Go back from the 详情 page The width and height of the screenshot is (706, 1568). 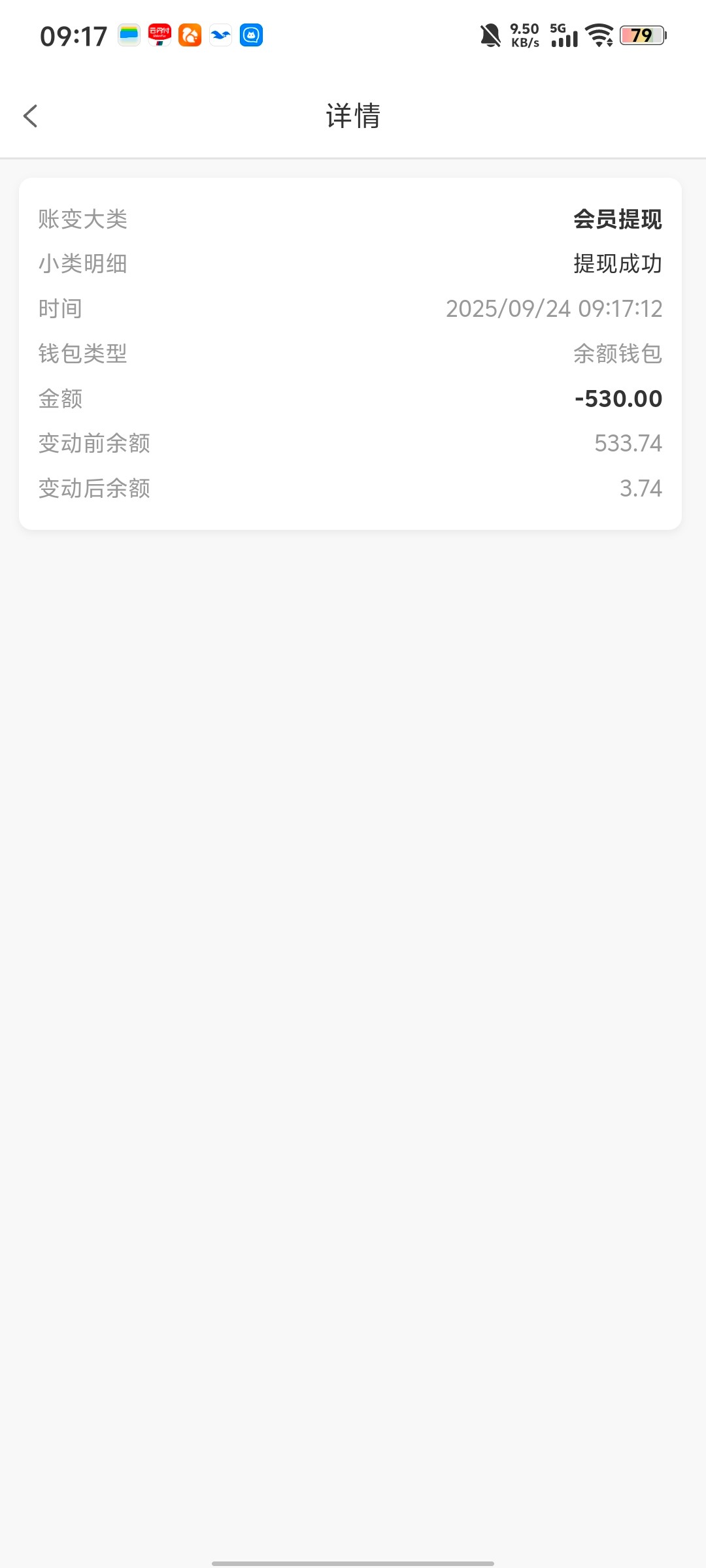(31, 116)
